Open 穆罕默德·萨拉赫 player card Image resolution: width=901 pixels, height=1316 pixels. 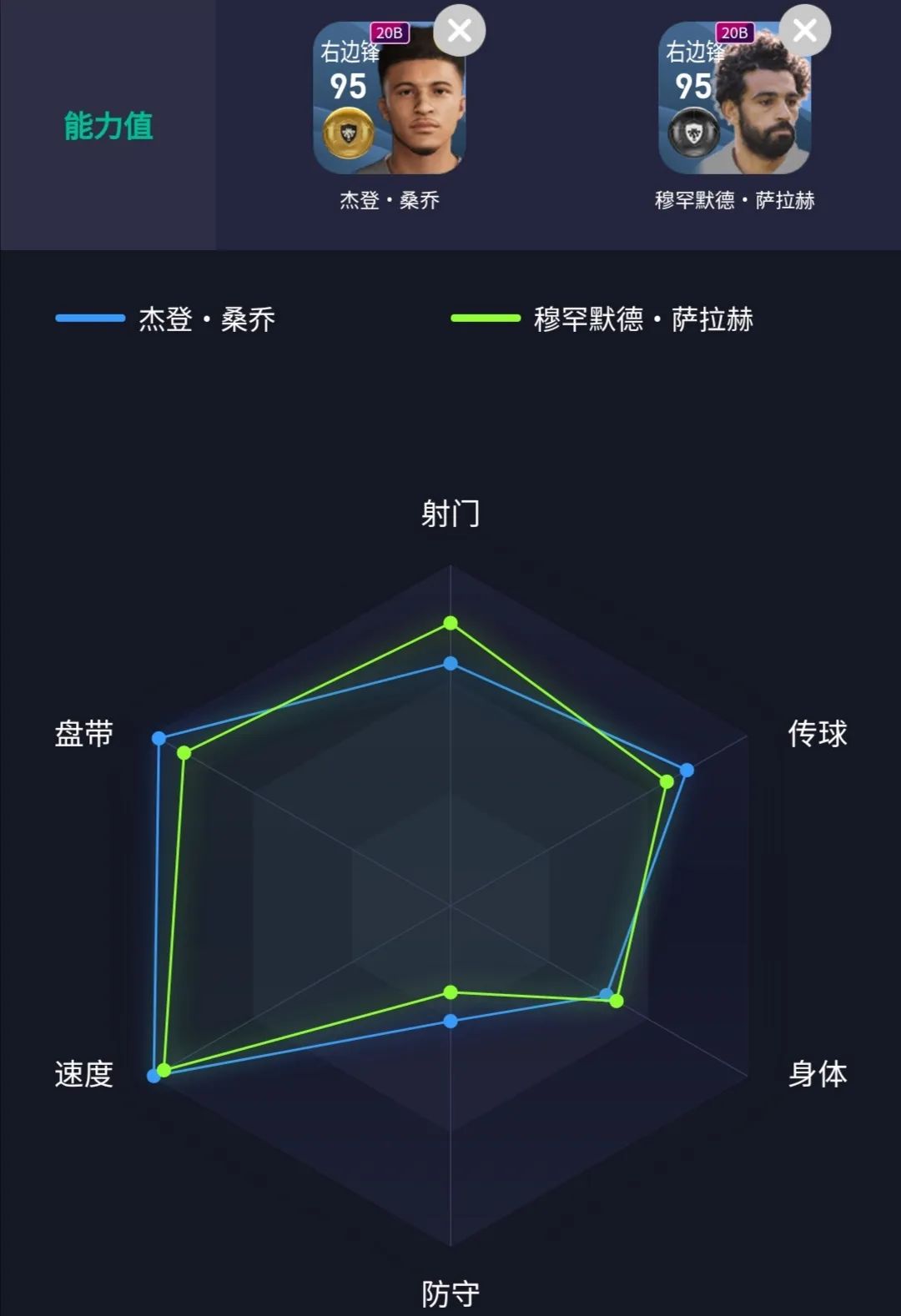pos(734,100)
